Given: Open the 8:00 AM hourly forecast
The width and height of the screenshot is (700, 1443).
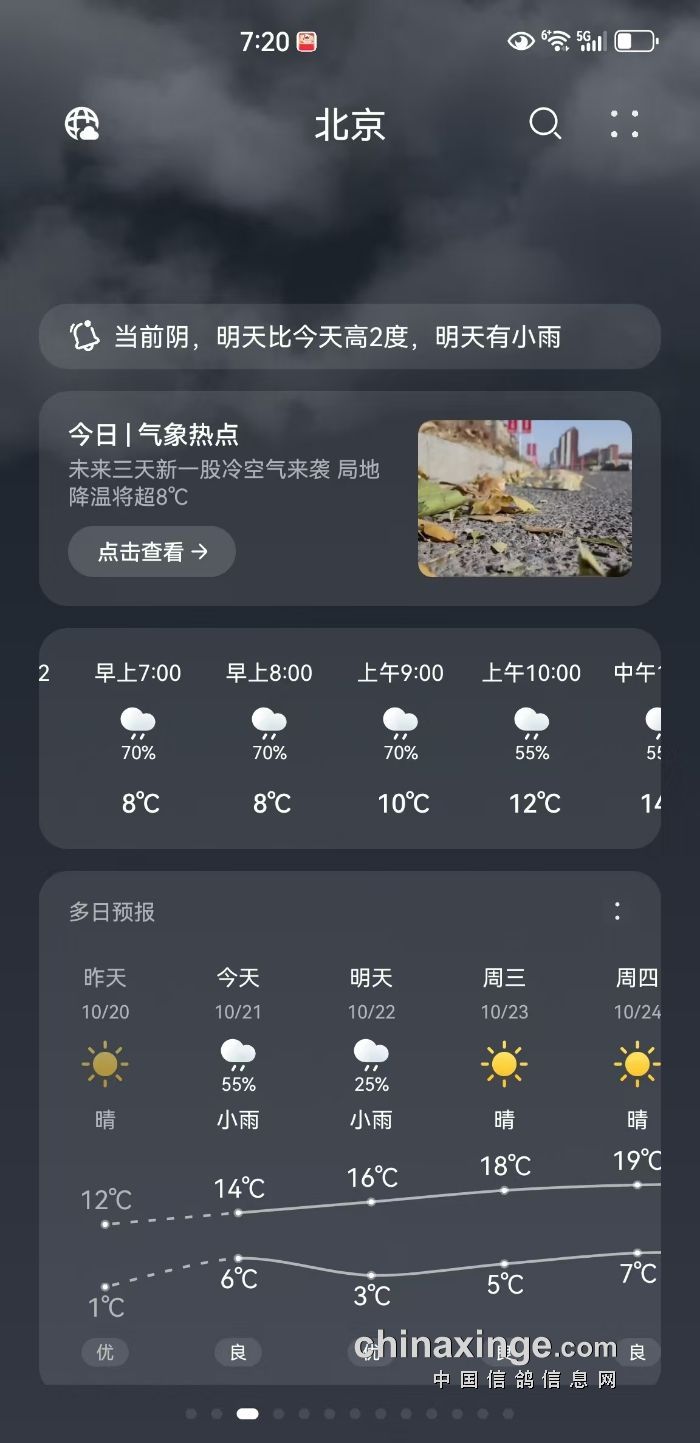Looking at the screenshot, I should [x=270, y=738].
